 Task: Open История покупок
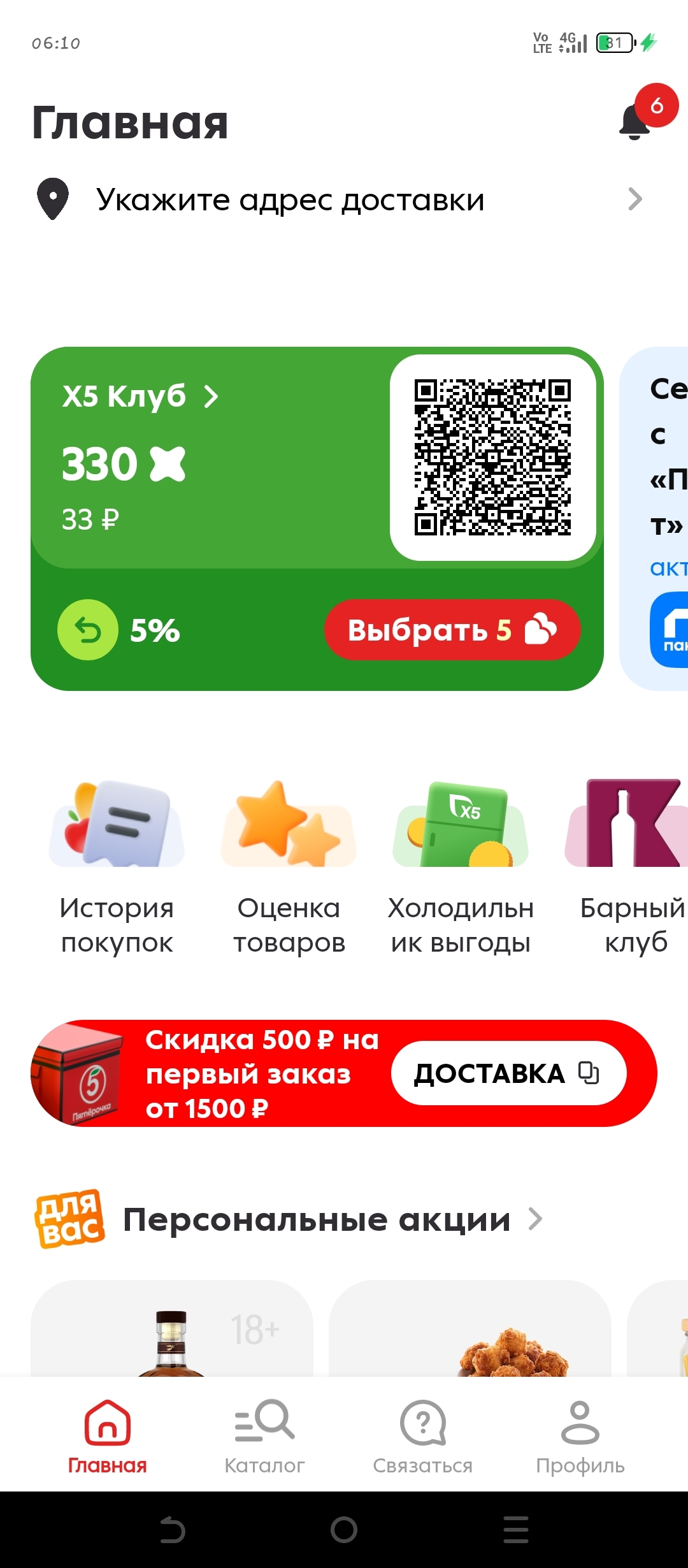pyautogui.click(x=117, y=867)
